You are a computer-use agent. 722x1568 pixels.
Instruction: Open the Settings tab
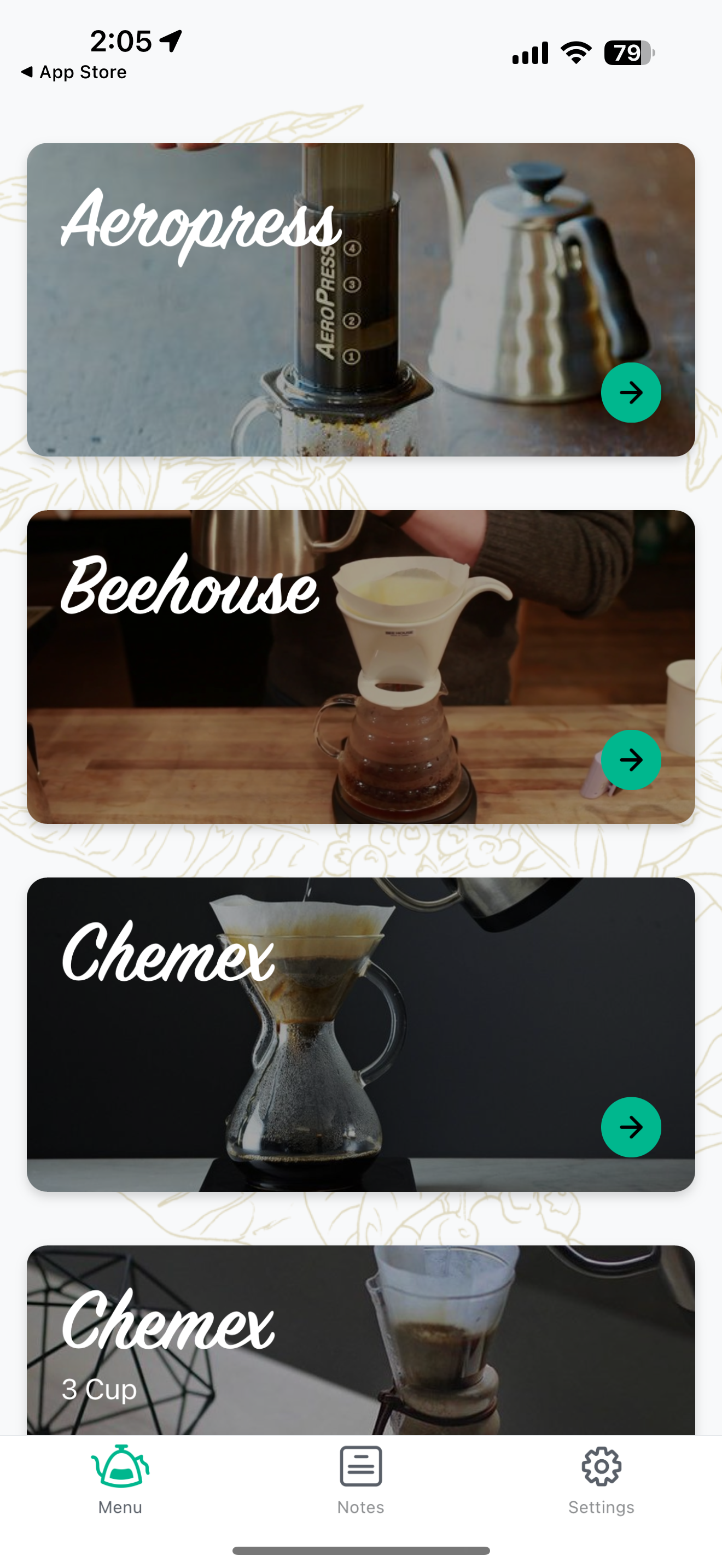point(602,1480)
